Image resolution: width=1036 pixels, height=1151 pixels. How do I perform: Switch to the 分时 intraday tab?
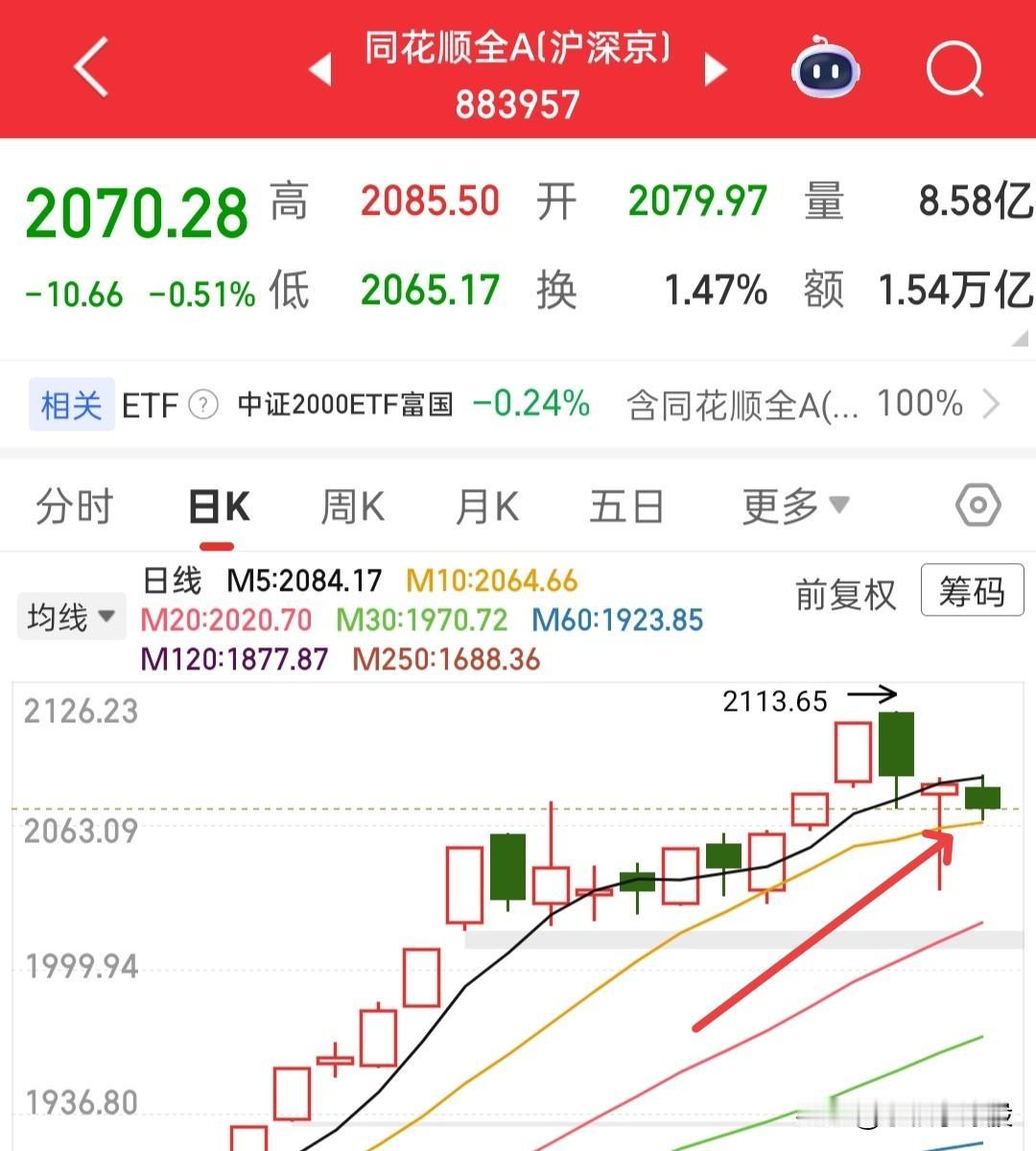pos(76,506)
